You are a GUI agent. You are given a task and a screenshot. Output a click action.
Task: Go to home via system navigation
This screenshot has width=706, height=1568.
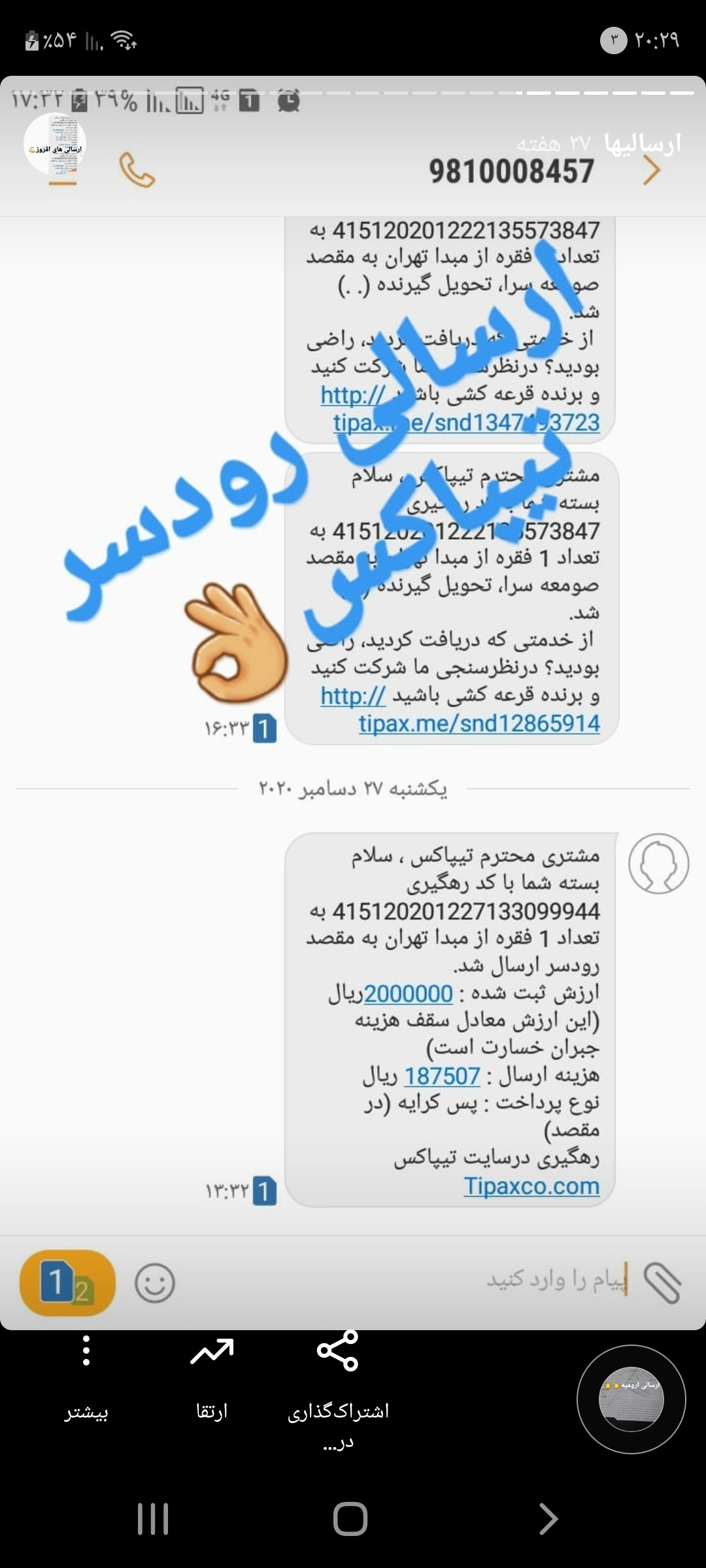350,1518
